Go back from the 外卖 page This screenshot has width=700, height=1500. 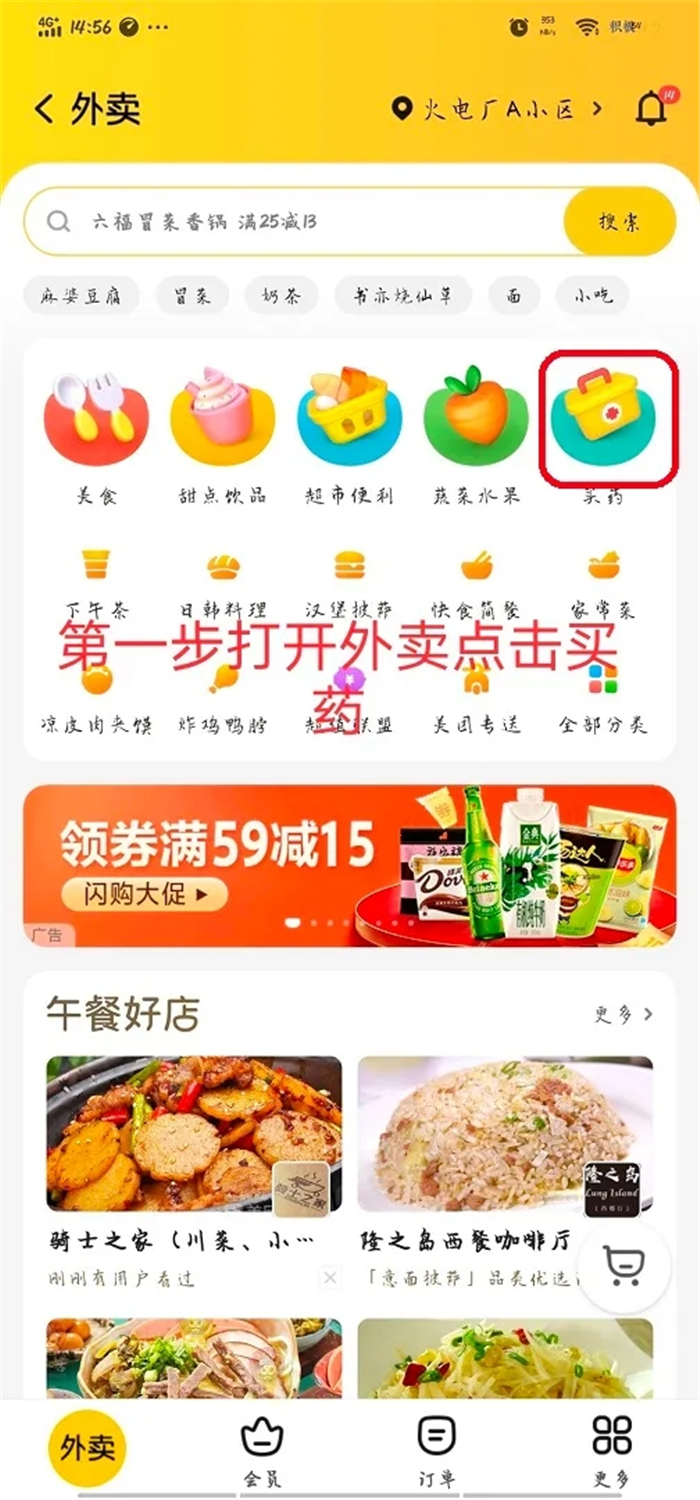[44, 109]
